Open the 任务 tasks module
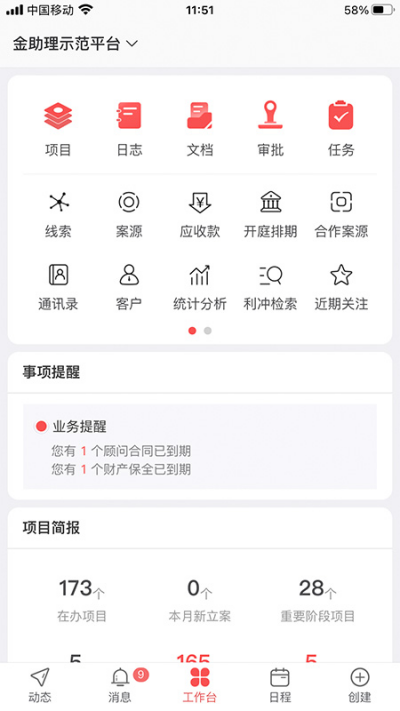Image resolution: width=400 pixels, height=711 pixels. click(x=341, y=129)
